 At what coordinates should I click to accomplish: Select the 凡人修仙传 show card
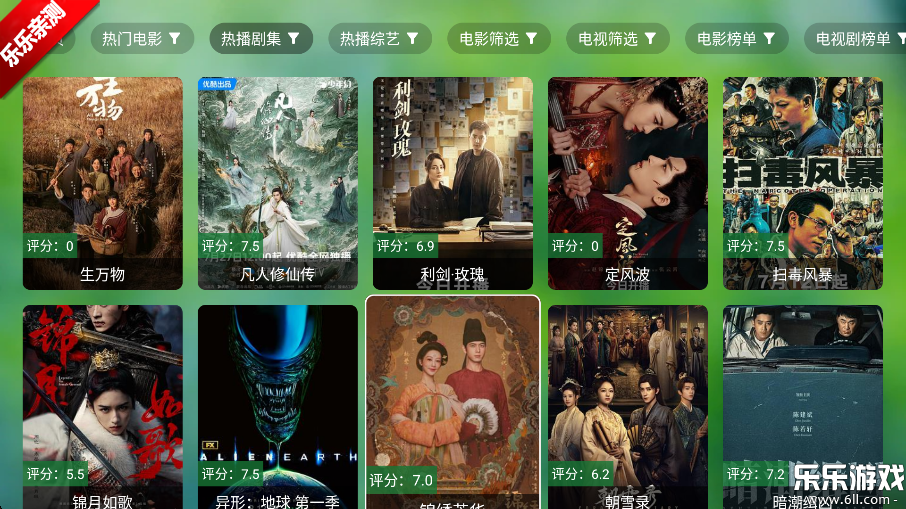coord(278,183)
